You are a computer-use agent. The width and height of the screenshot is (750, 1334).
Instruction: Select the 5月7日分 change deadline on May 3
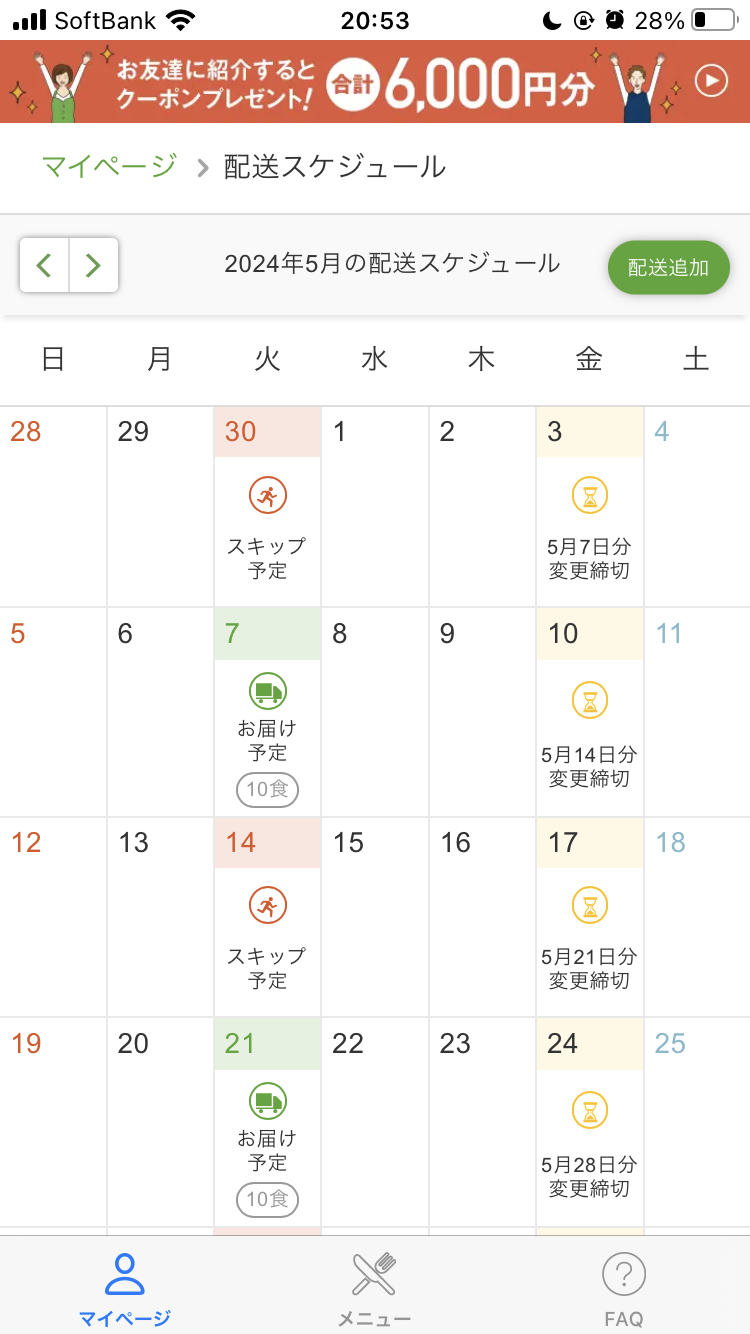click(589, 530)
